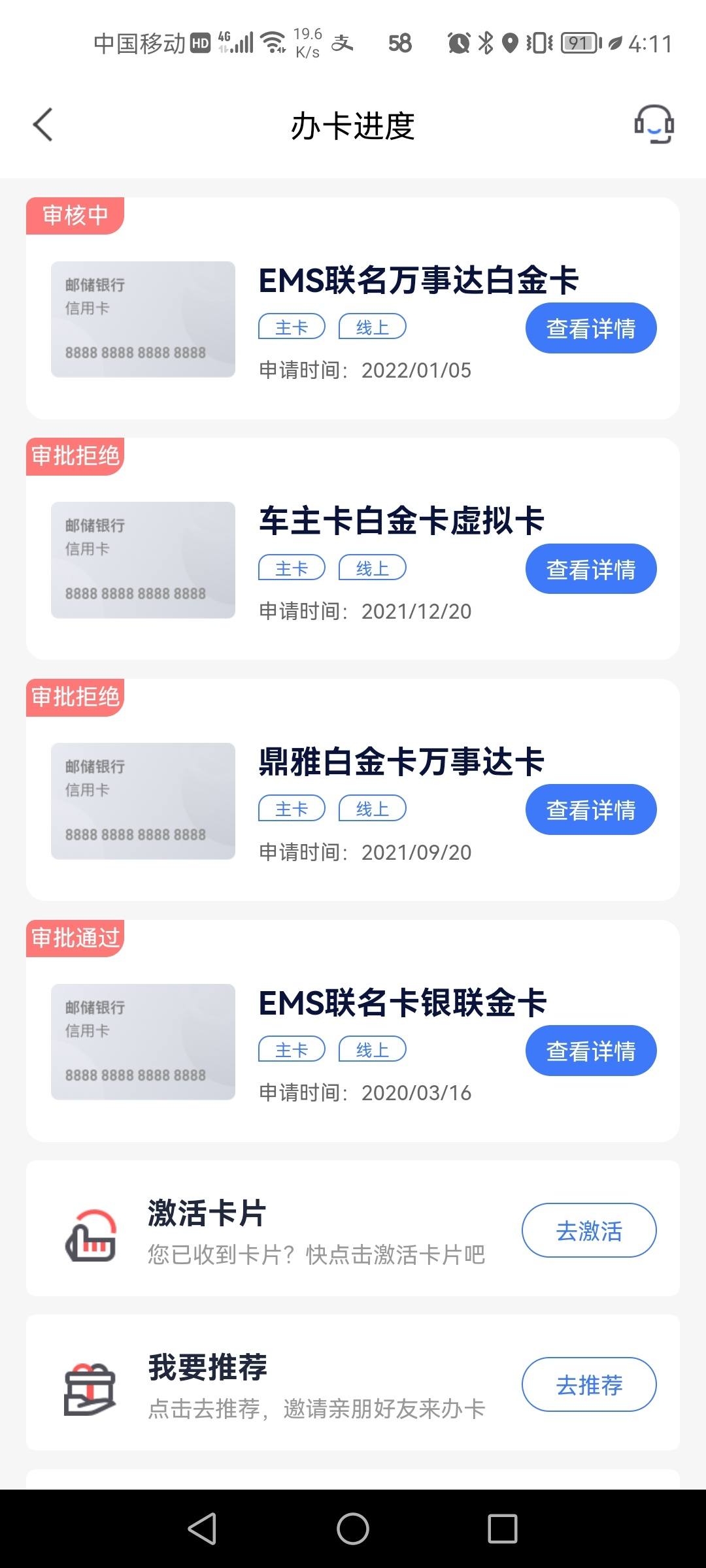The height and width of the screenshot is (1568, 706).
Task: Open the system recent apps view
Action: tap(503, 1529)
